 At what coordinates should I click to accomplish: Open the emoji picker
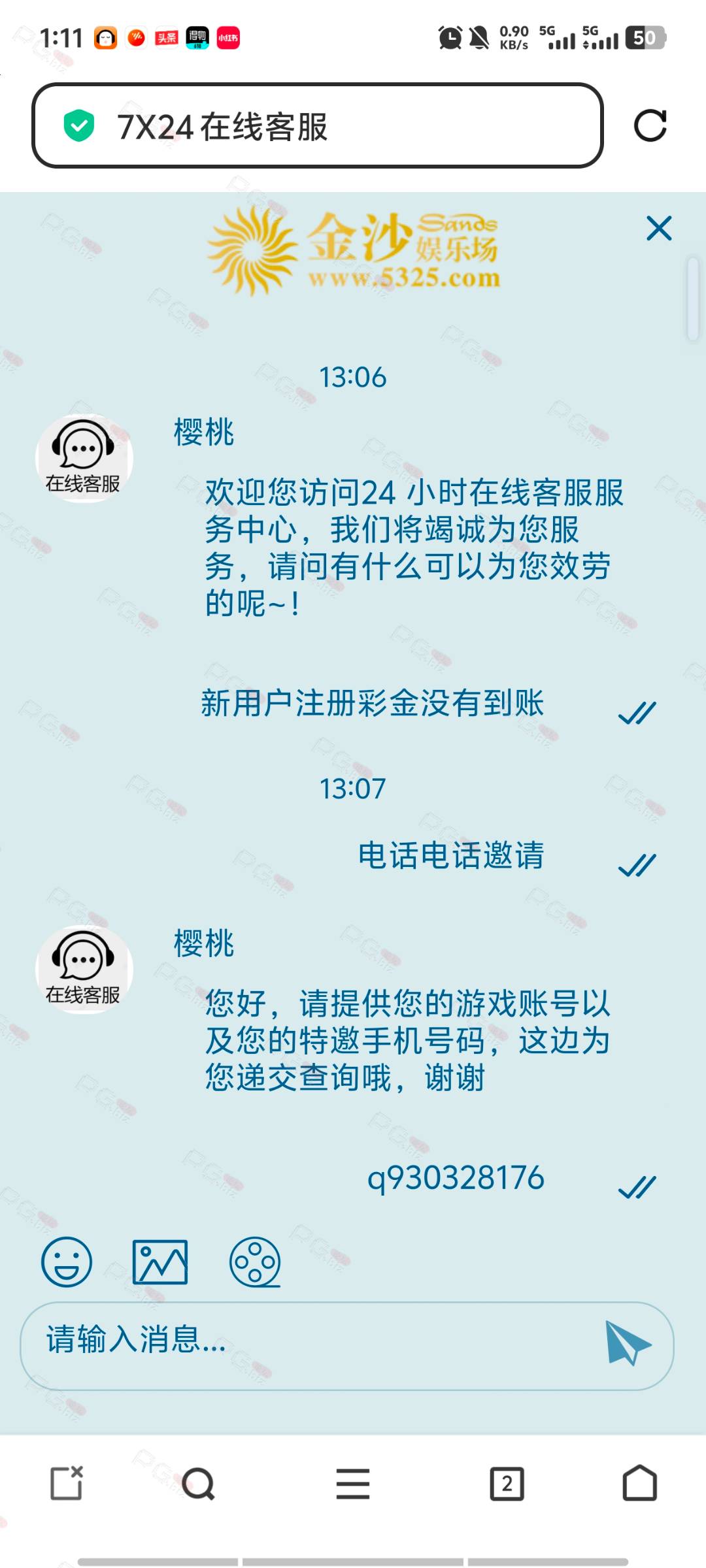[67, 1262]
